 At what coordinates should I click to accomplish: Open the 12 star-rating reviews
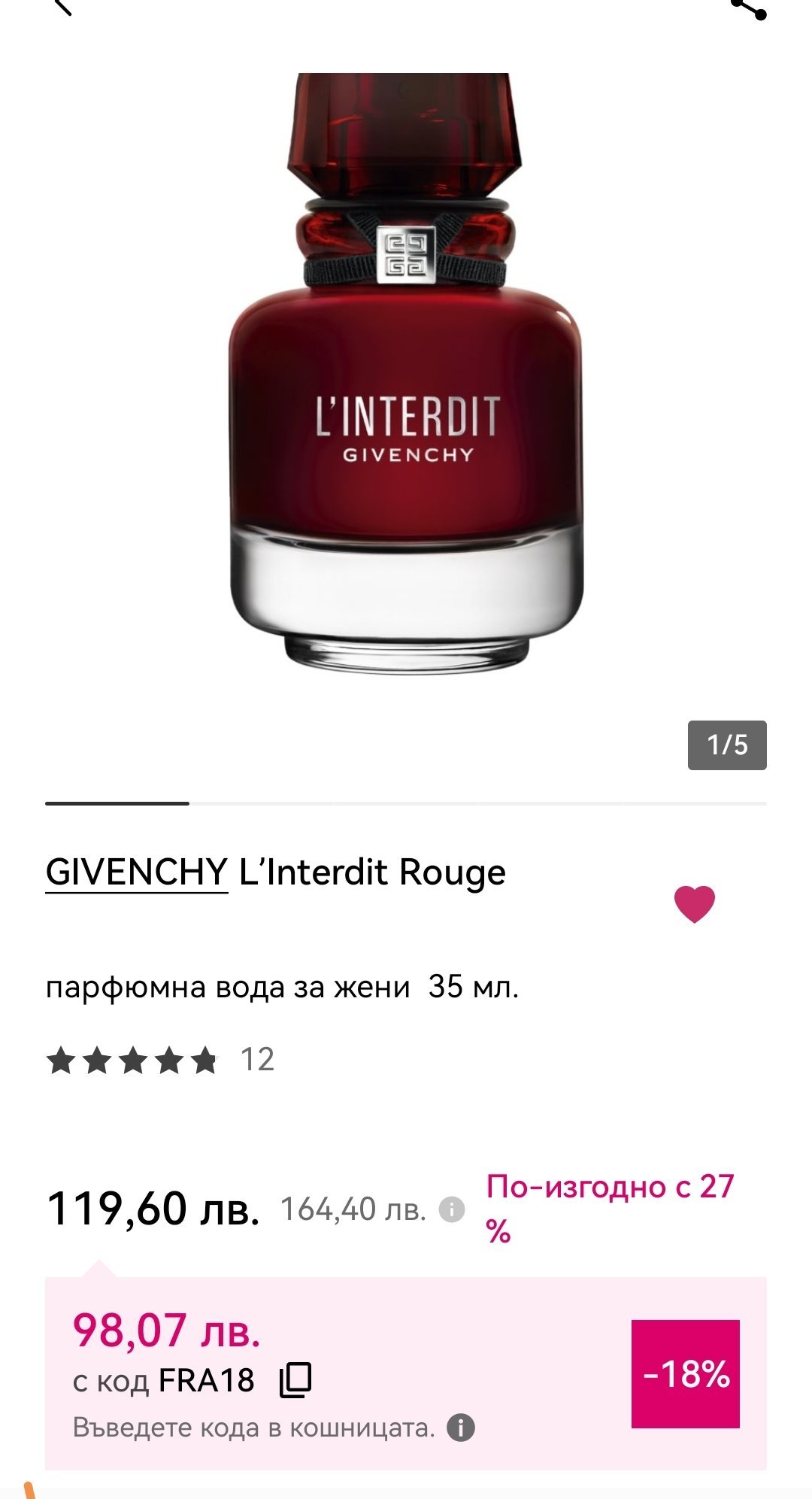pos(160,1061)
